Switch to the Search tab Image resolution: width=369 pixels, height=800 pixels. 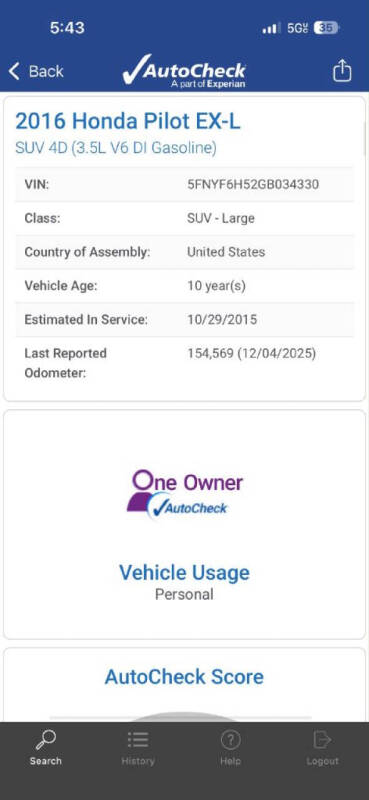45,747
